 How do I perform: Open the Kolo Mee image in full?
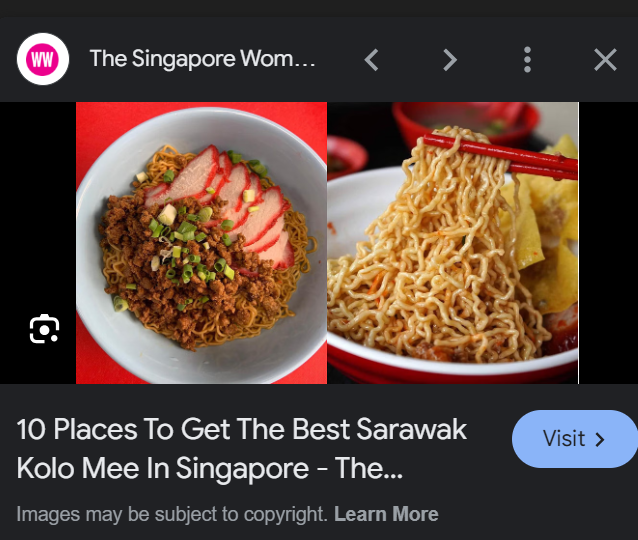click(x=327, y=242)
